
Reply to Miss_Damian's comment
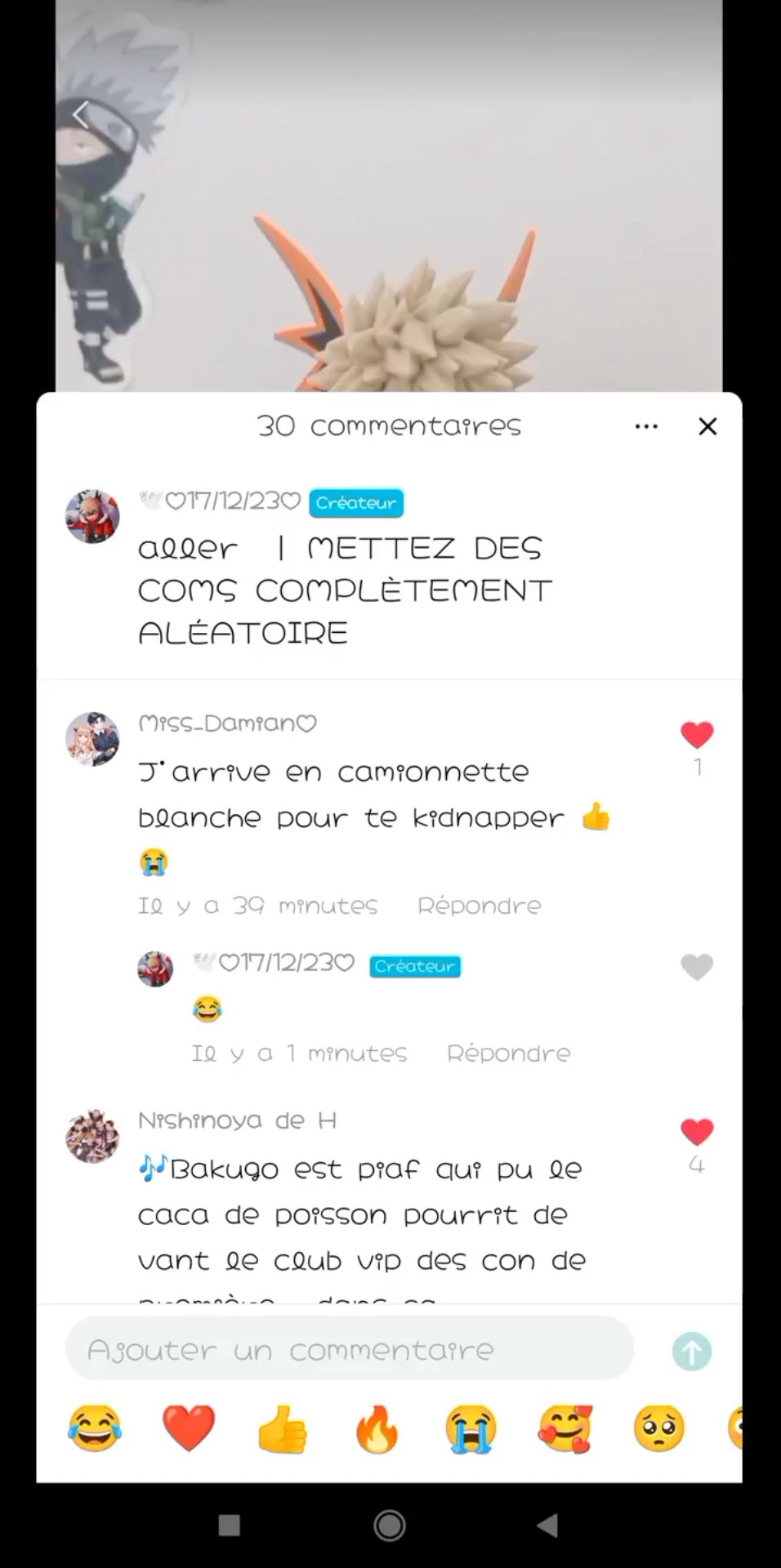click(479, 906)
